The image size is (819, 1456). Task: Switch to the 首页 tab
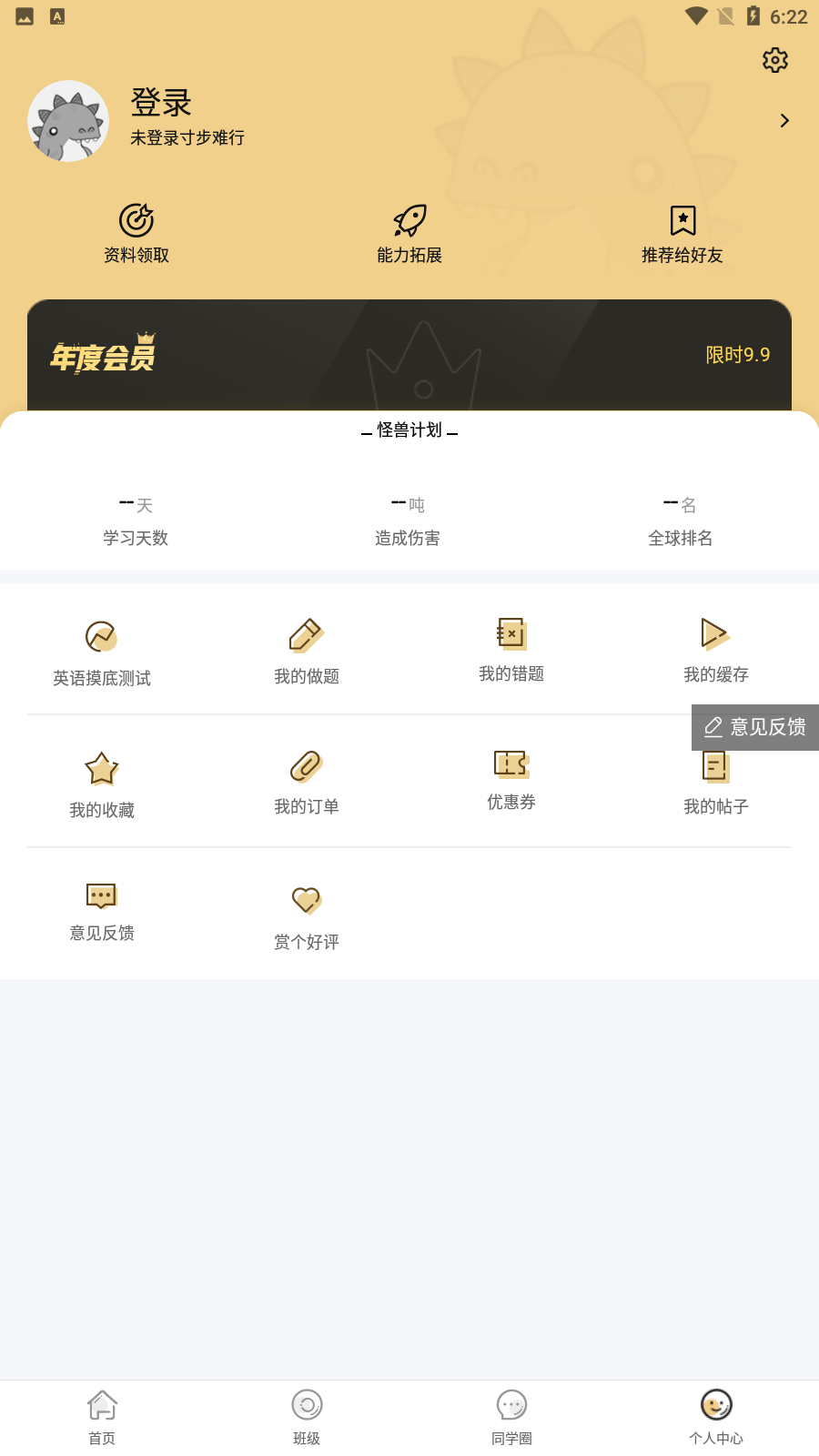tap(102, 1416)
